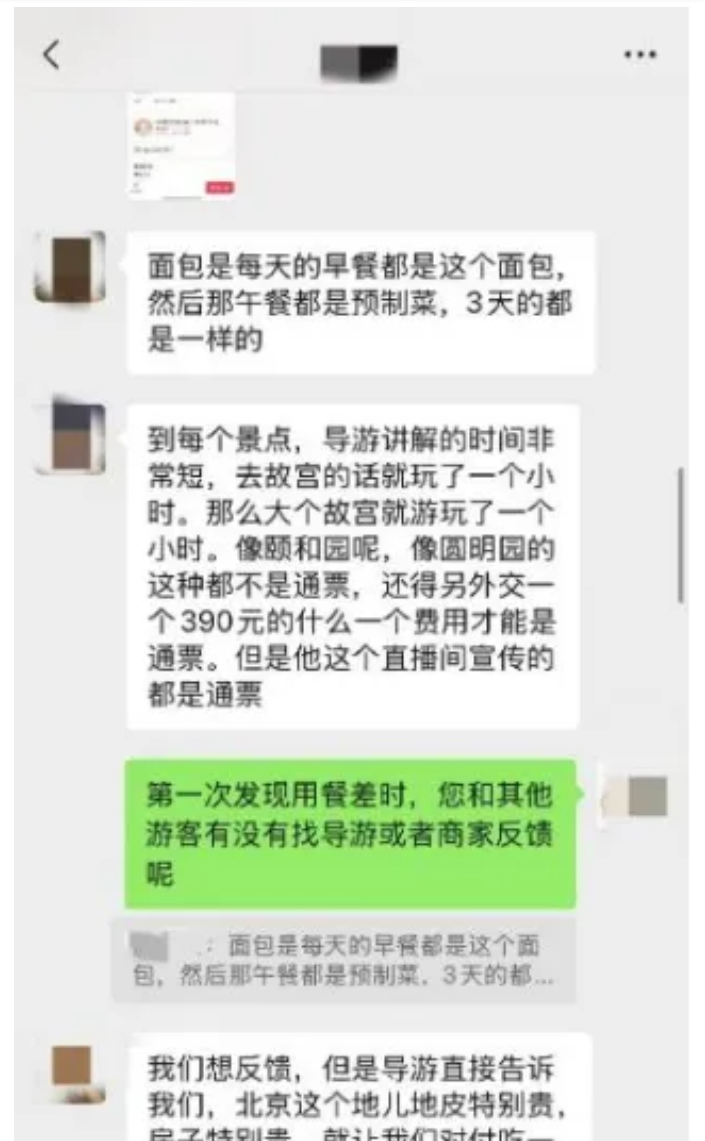Open the screenshot image message at top
The width and height of the screenshot is (705, 1141).
(181, 146)
